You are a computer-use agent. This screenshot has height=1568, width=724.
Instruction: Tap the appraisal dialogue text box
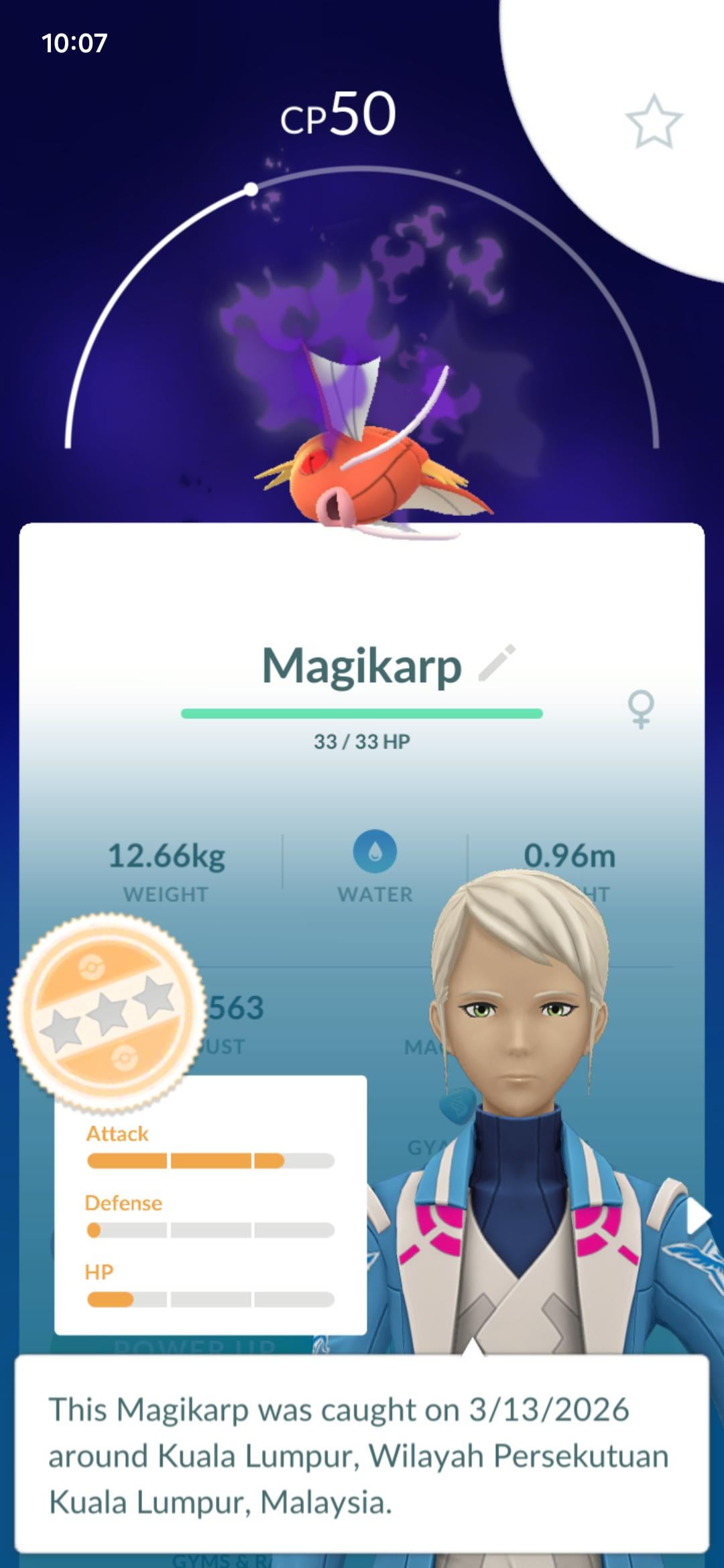362,1455
